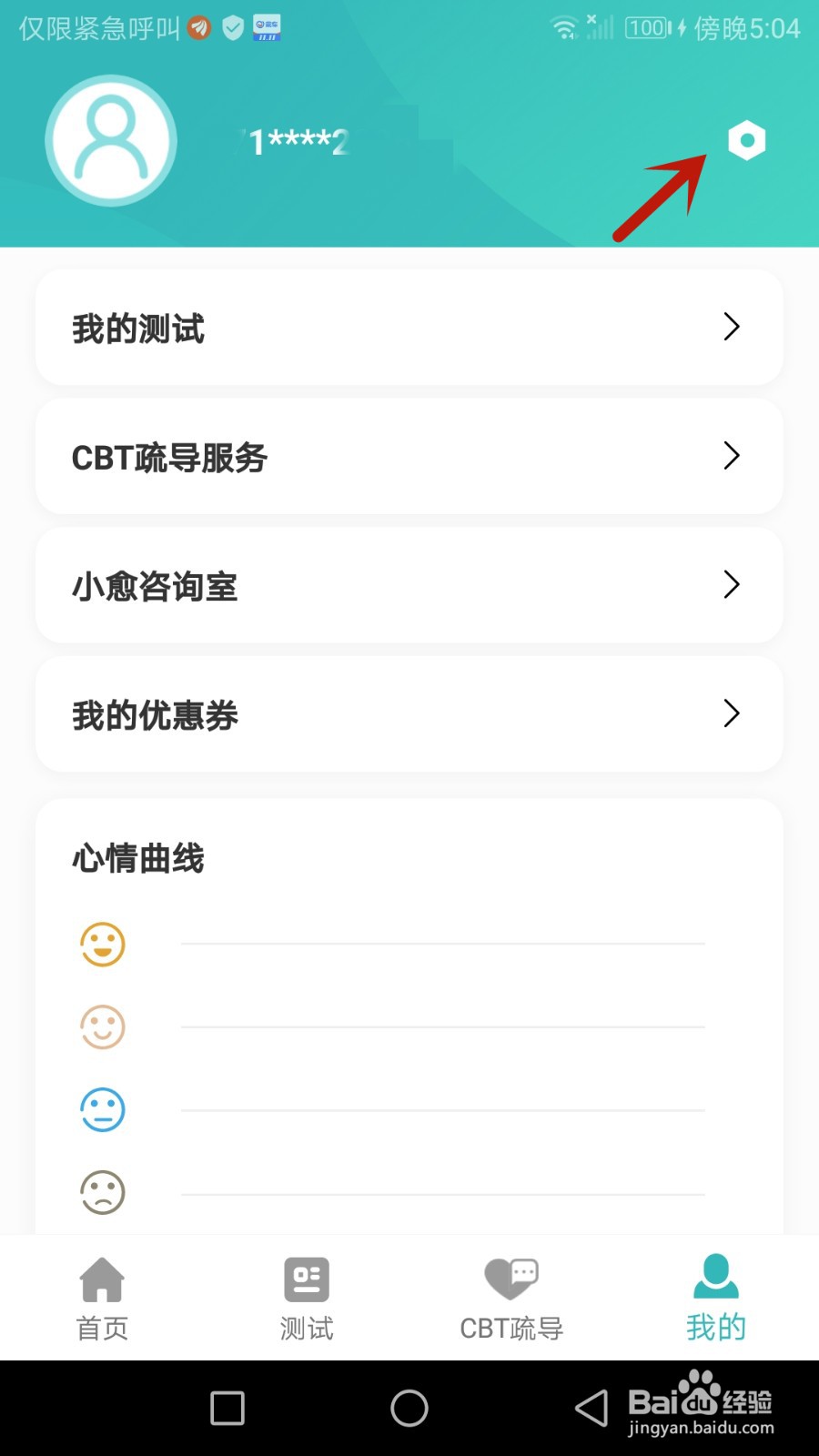Expand 我的测试 with its chevron arrow
The width and height of the screenshot is (819, 1456).
point(732,327)
